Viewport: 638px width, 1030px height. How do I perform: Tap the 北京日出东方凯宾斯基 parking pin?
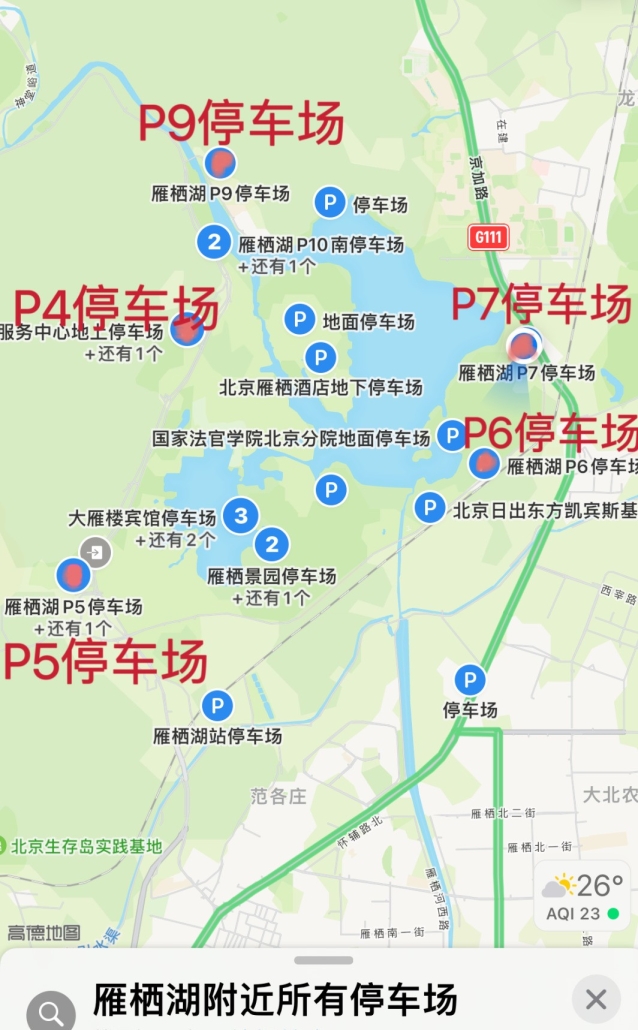click(430, 508)
